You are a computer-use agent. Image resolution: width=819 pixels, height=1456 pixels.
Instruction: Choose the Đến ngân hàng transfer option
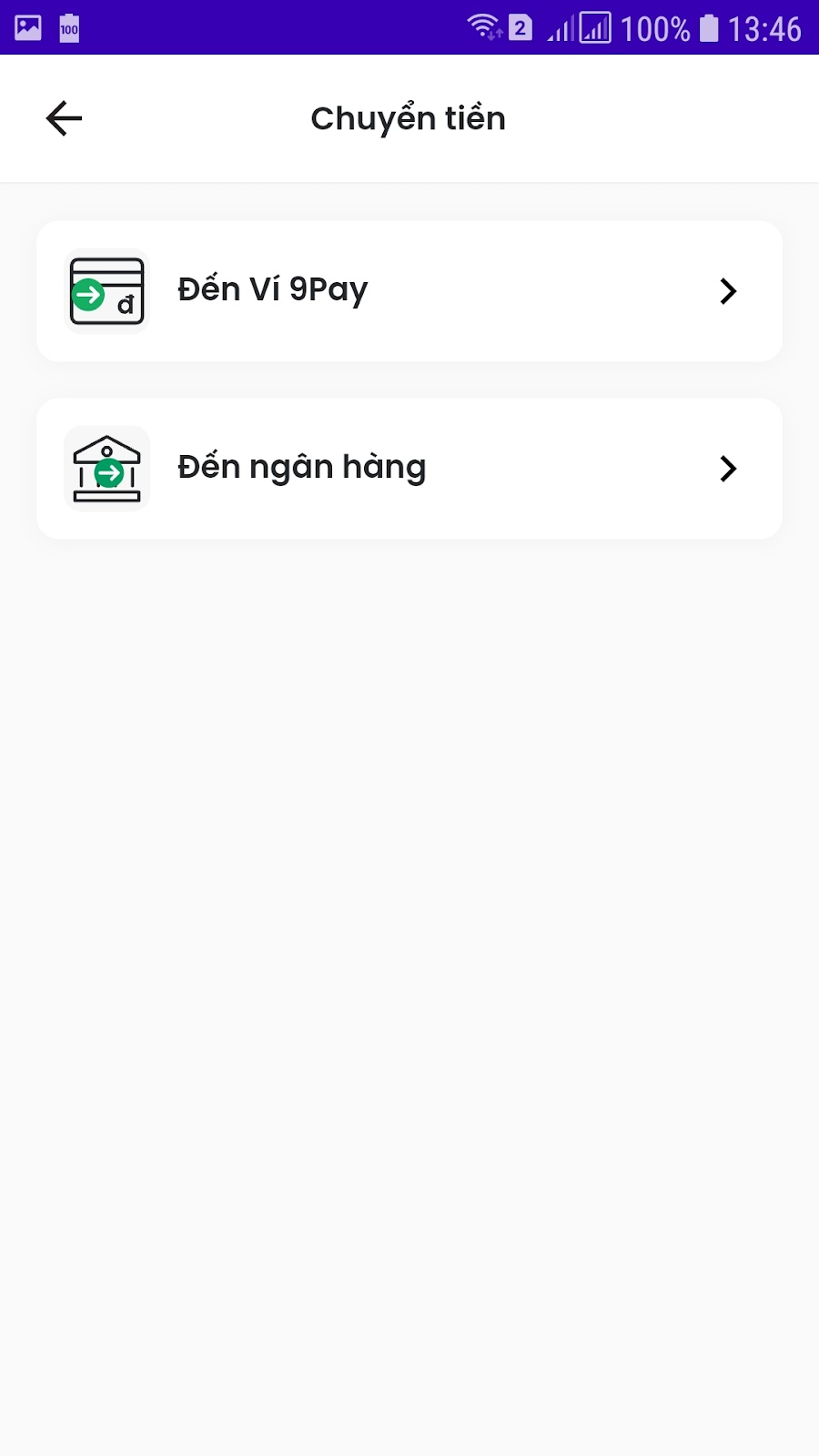(x=409, y=467)
